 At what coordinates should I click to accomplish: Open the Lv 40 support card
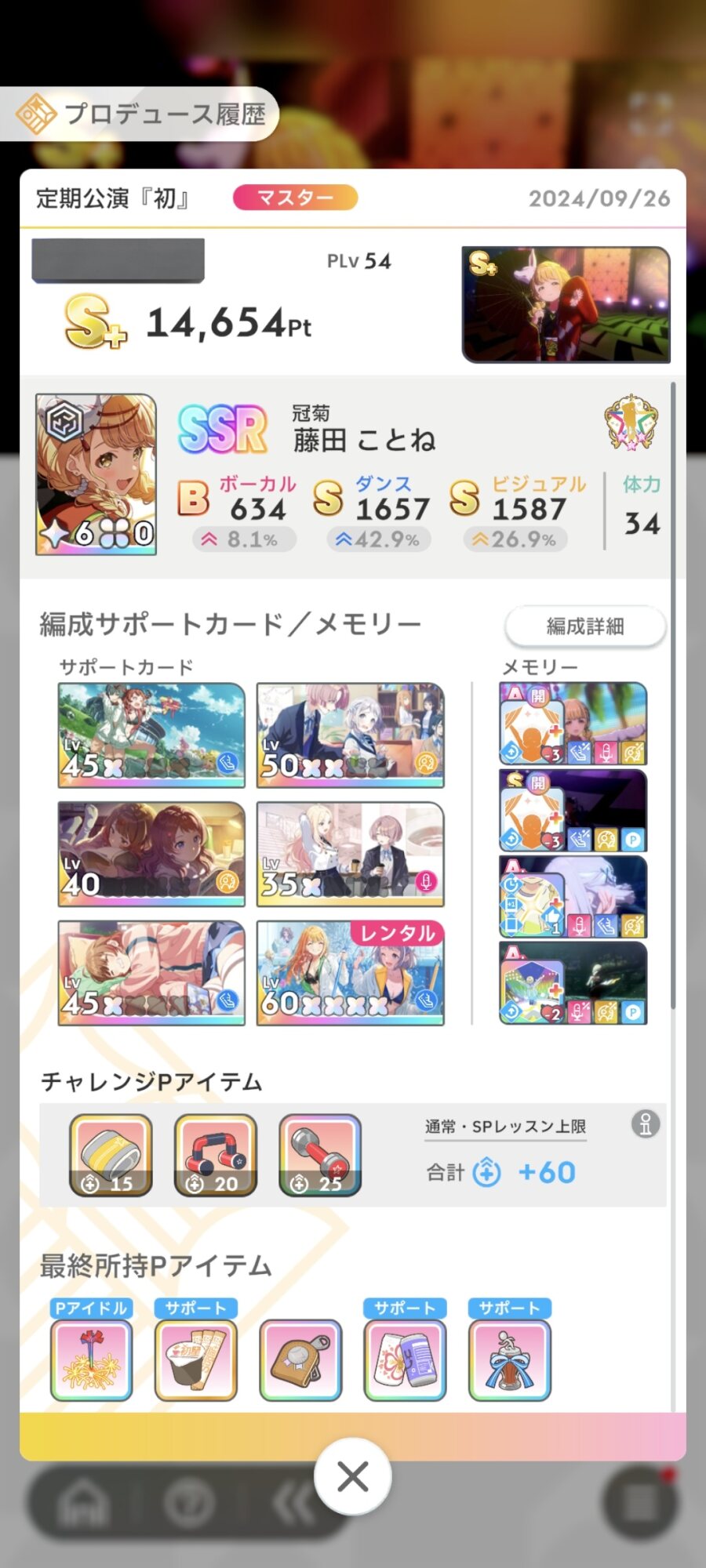pos(151,854)
